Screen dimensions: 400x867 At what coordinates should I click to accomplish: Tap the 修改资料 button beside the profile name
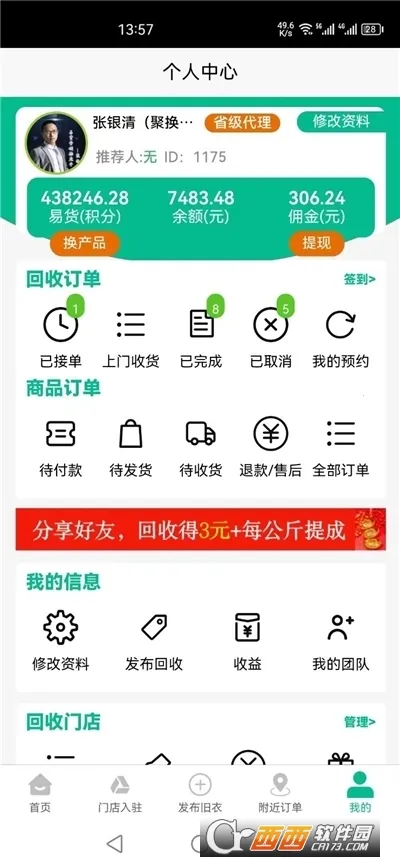pos(341,122)
